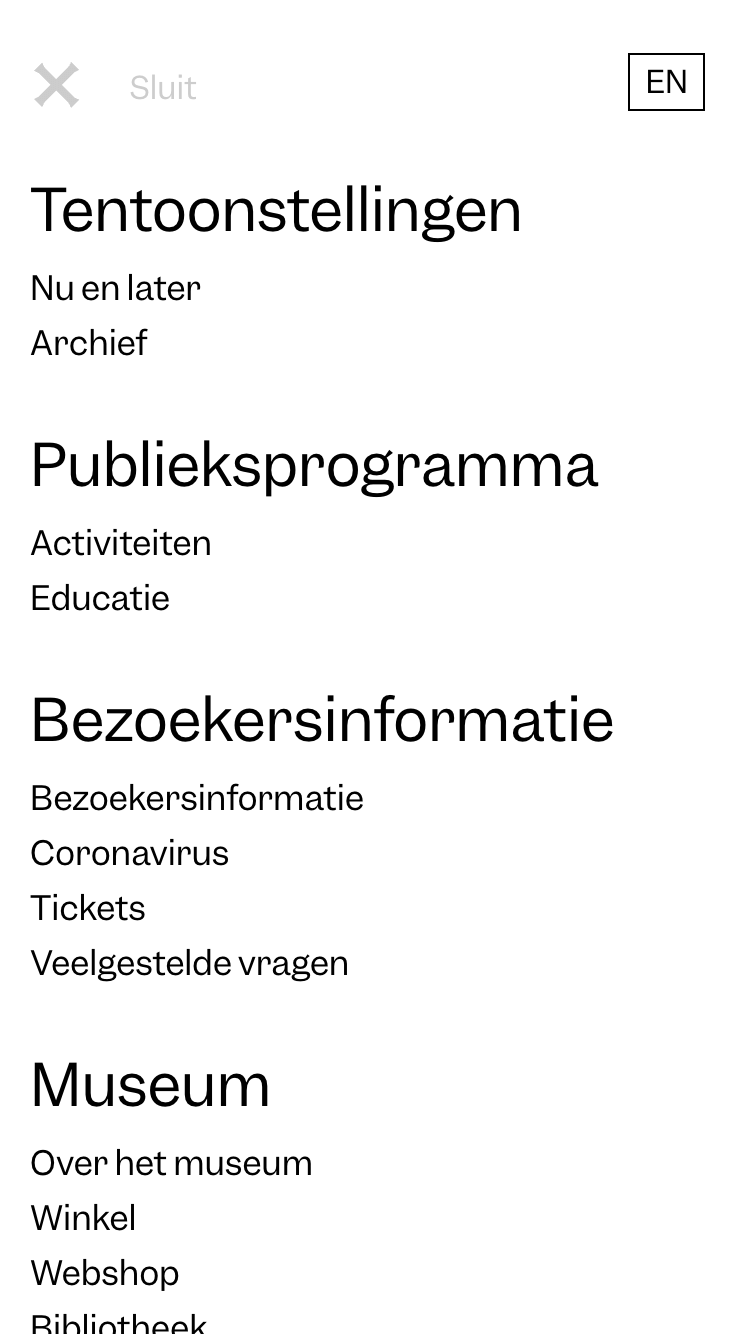View Activiteiten page

point(121,543)
